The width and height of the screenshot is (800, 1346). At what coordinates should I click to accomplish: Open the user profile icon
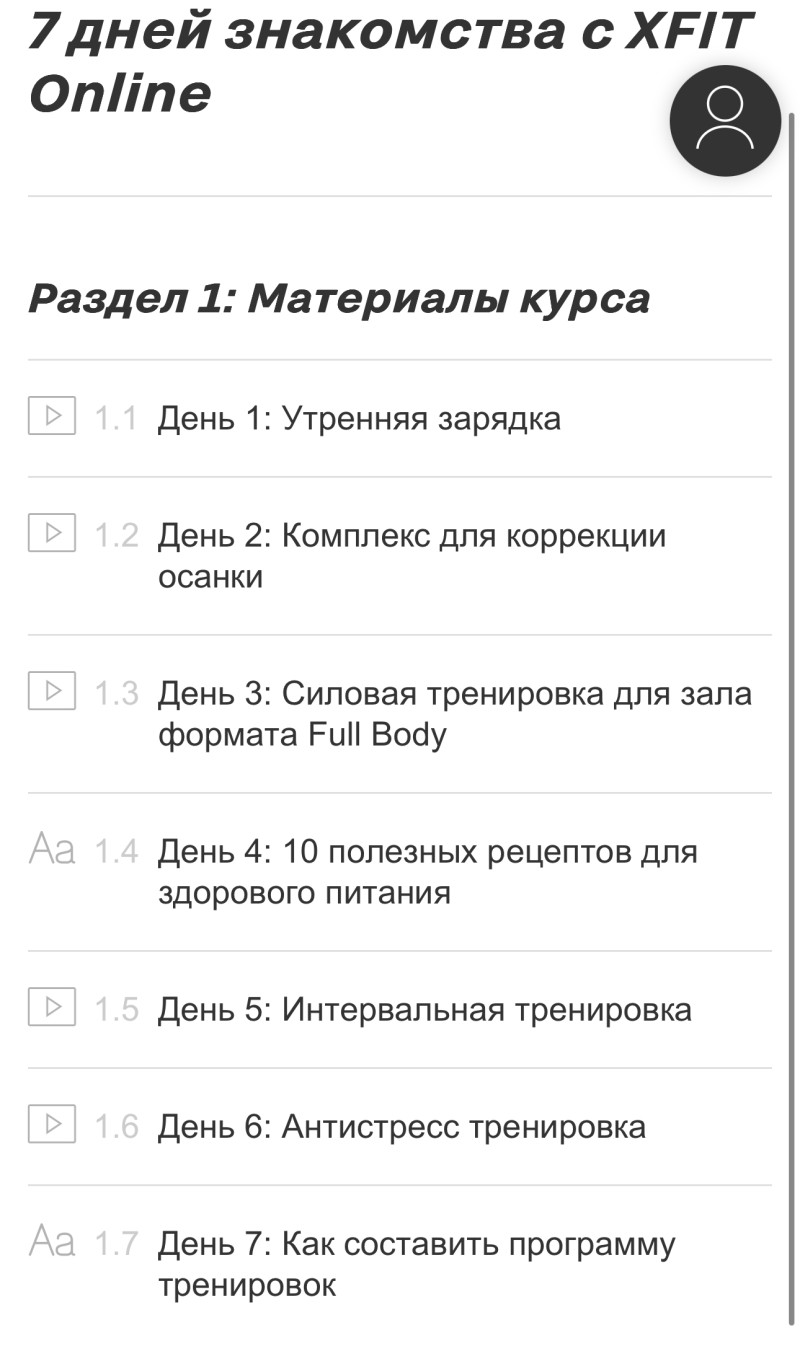point(725,121)
